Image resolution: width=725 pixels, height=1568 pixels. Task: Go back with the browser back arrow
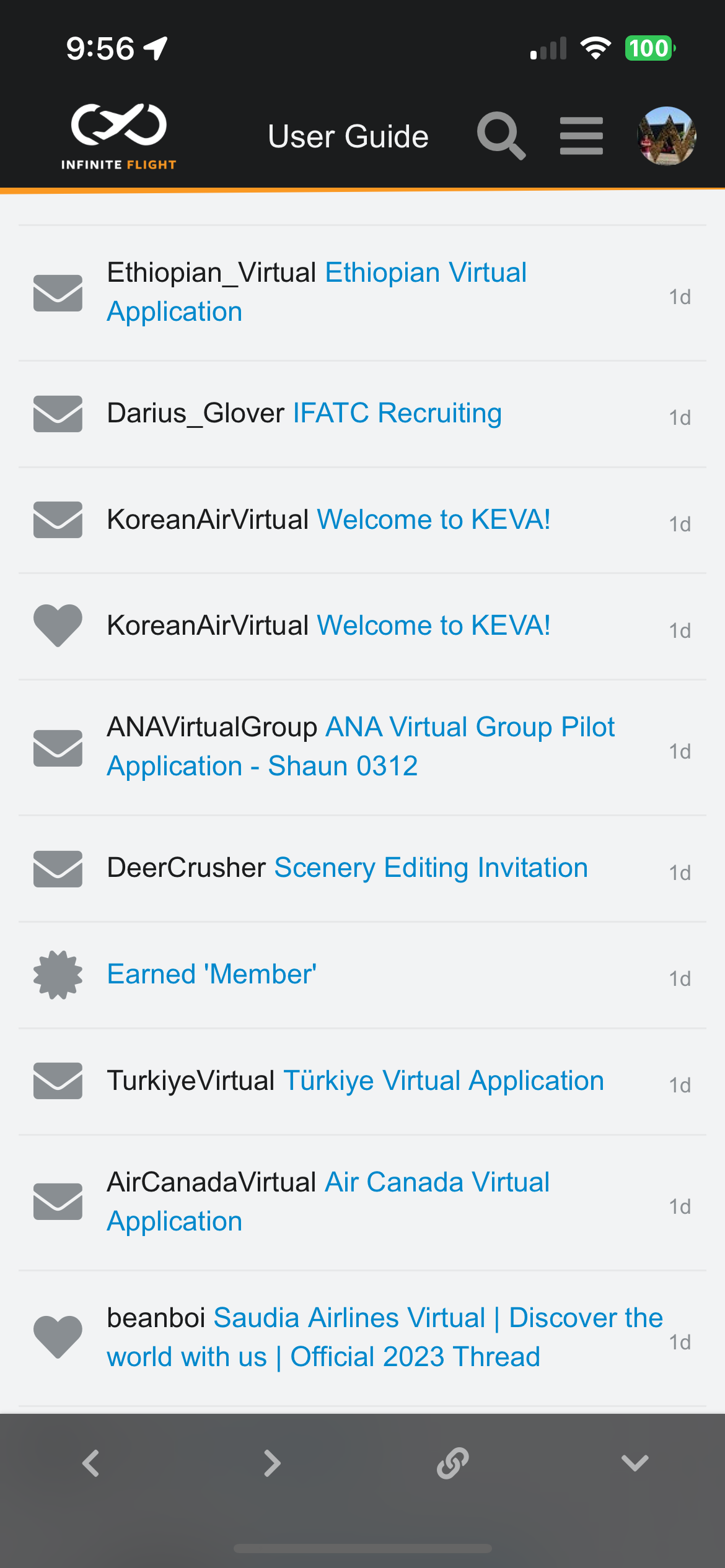tap(91, 1463)
